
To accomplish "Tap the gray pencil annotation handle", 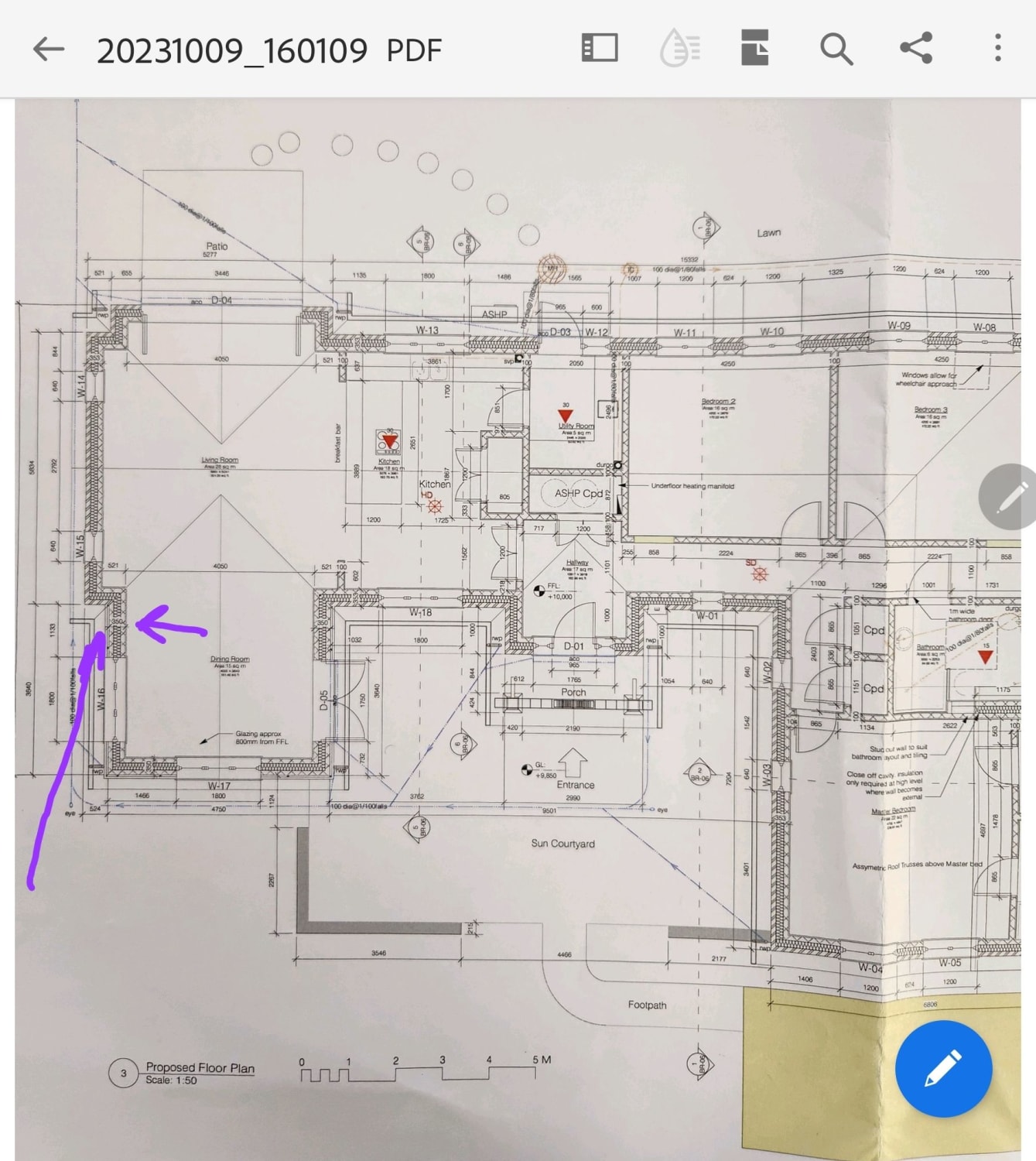I will 1010,497.
